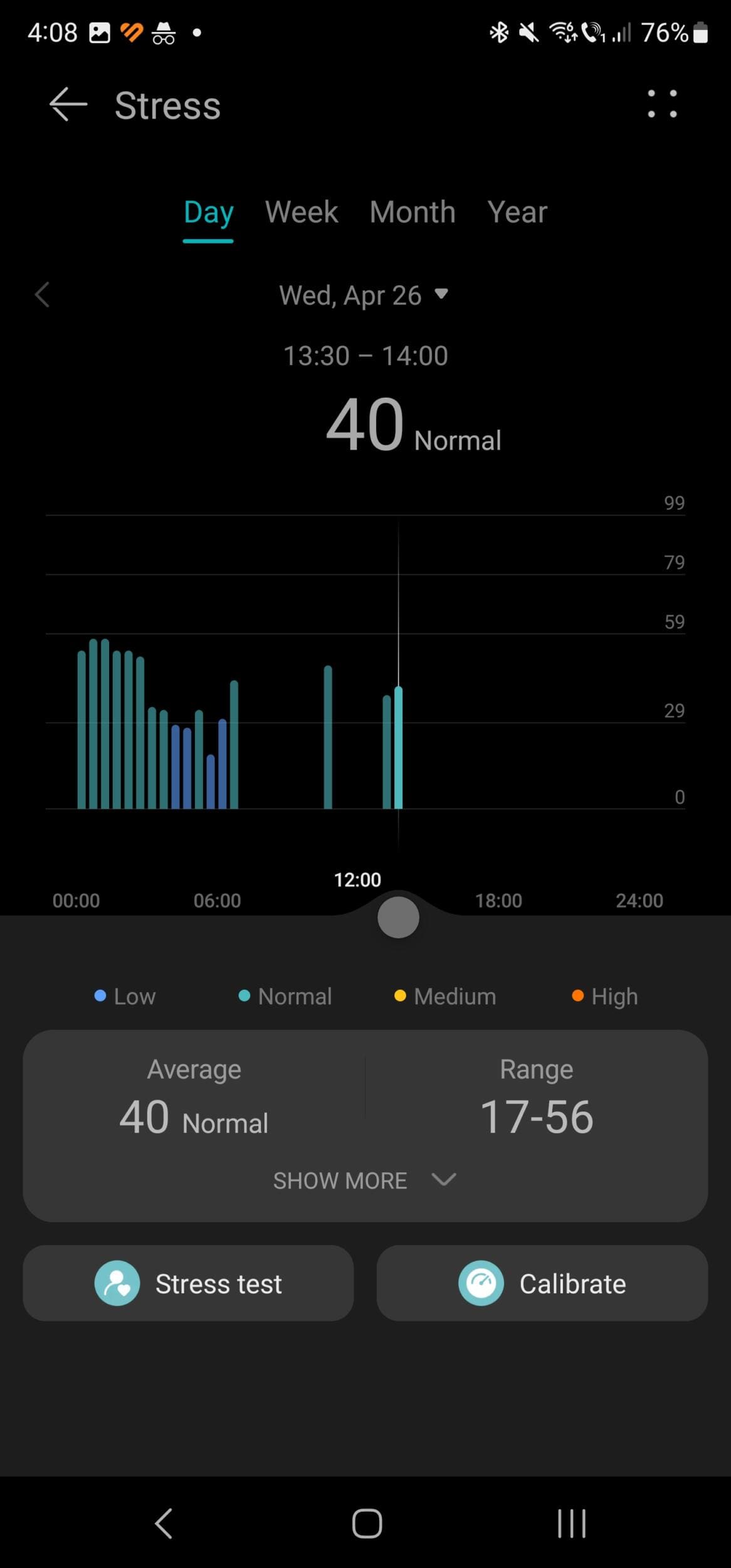Go back from the Stress screen
The height and width of the screenshot is (1568, 731).
pos(68,104)
